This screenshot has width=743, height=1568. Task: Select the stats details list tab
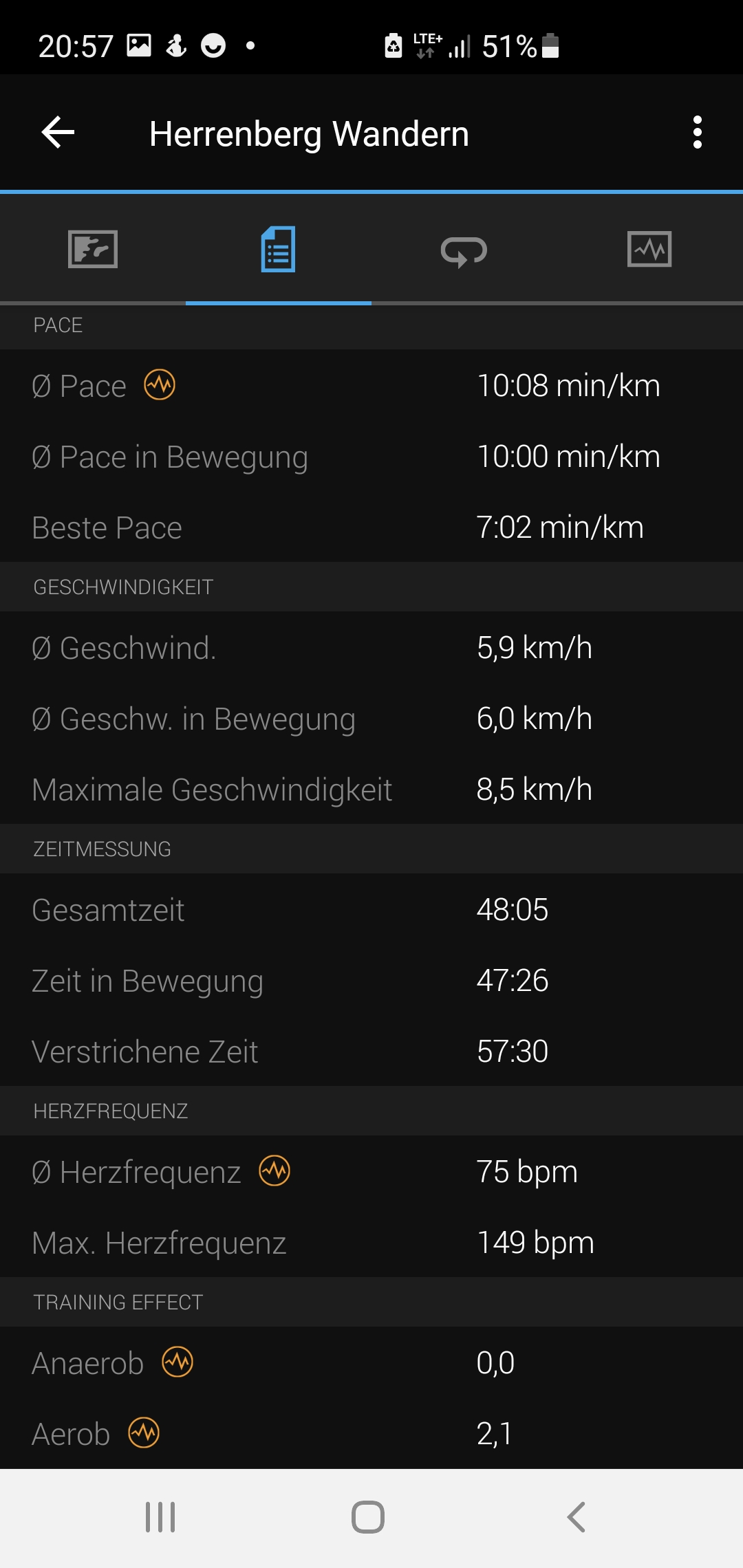(279, 249)
